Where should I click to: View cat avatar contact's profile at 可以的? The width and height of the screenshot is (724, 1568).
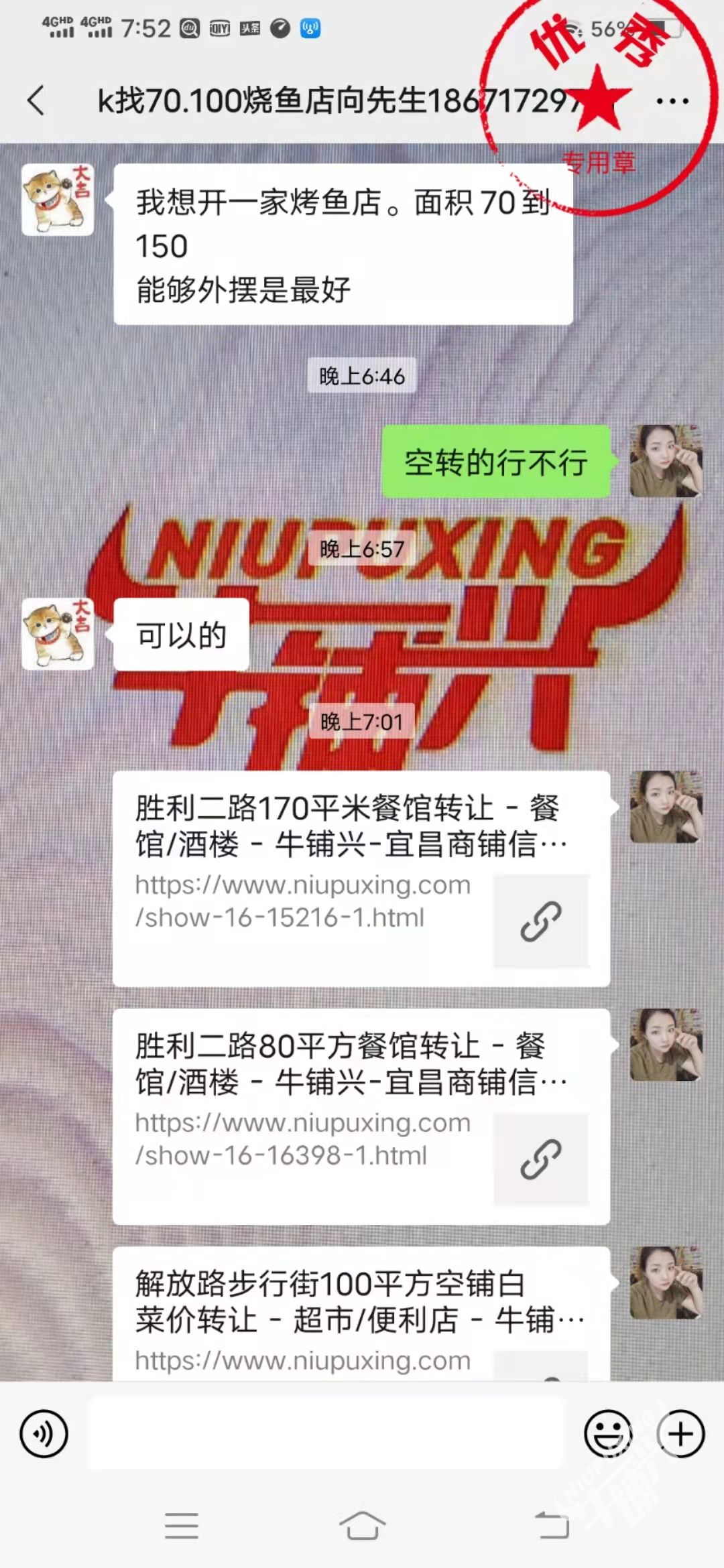point(58,634)
